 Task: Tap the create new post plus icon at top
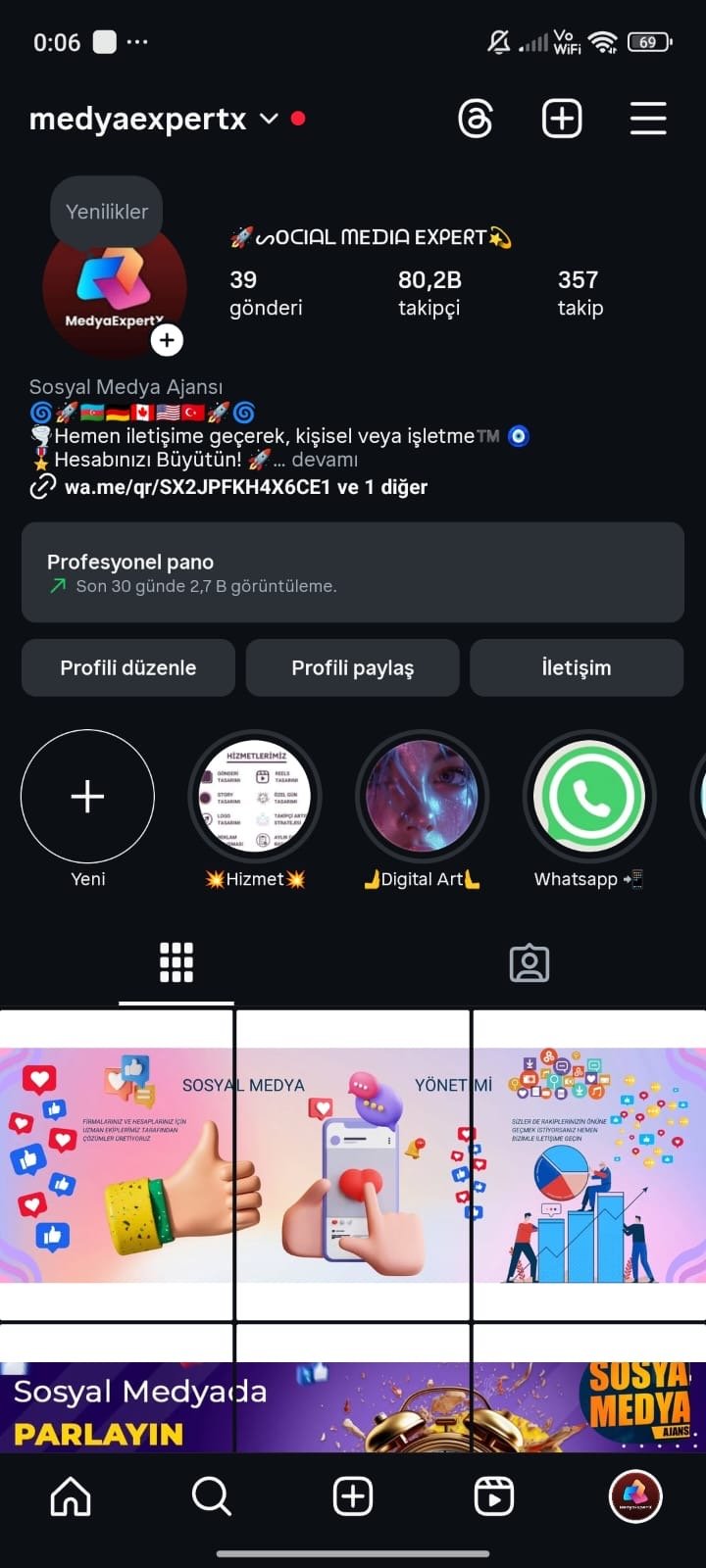pos(562,119)
